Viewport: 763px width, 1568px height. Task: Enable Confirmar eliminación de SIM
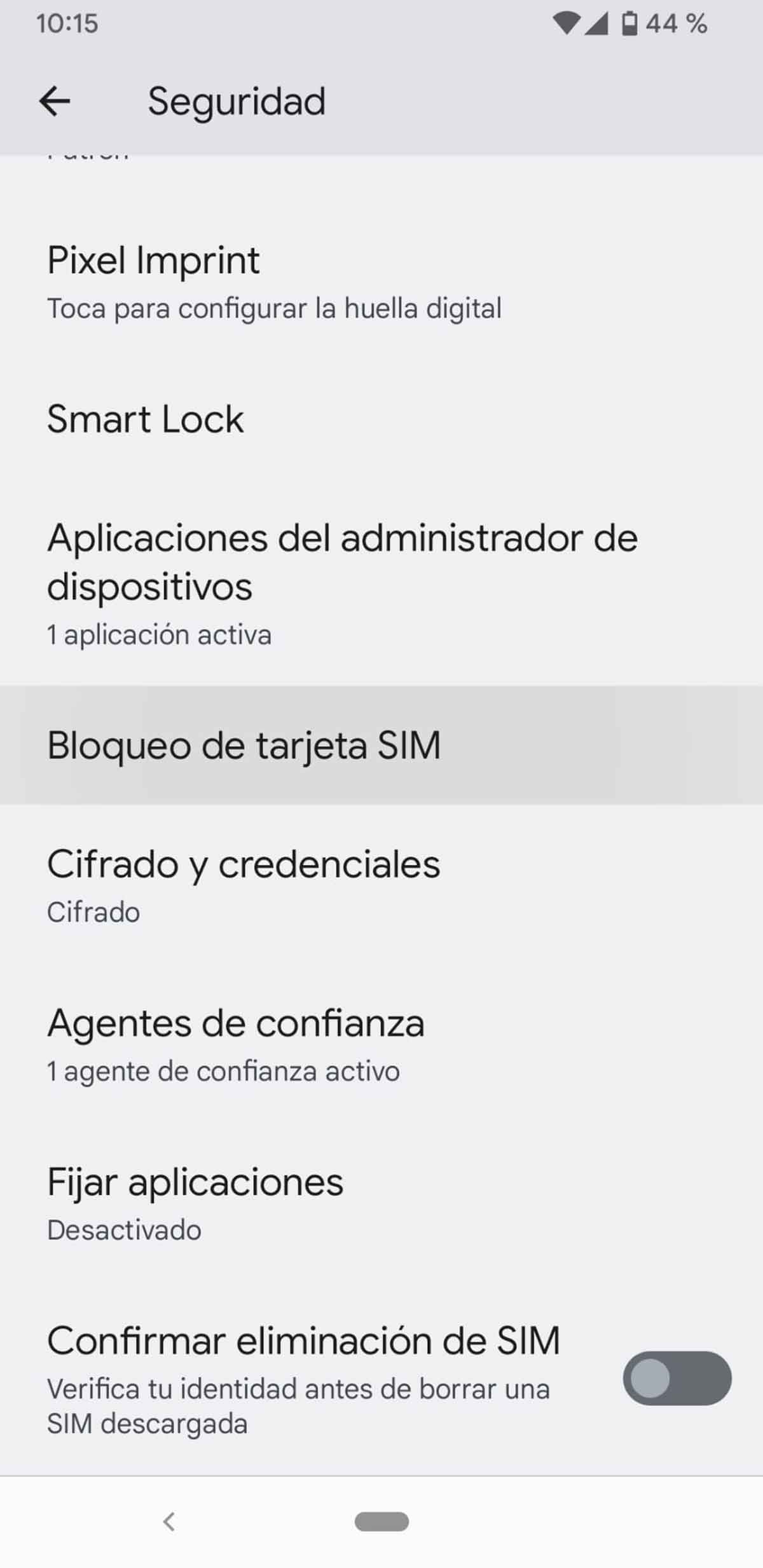pyautogui.click(x=676, y=1377)
